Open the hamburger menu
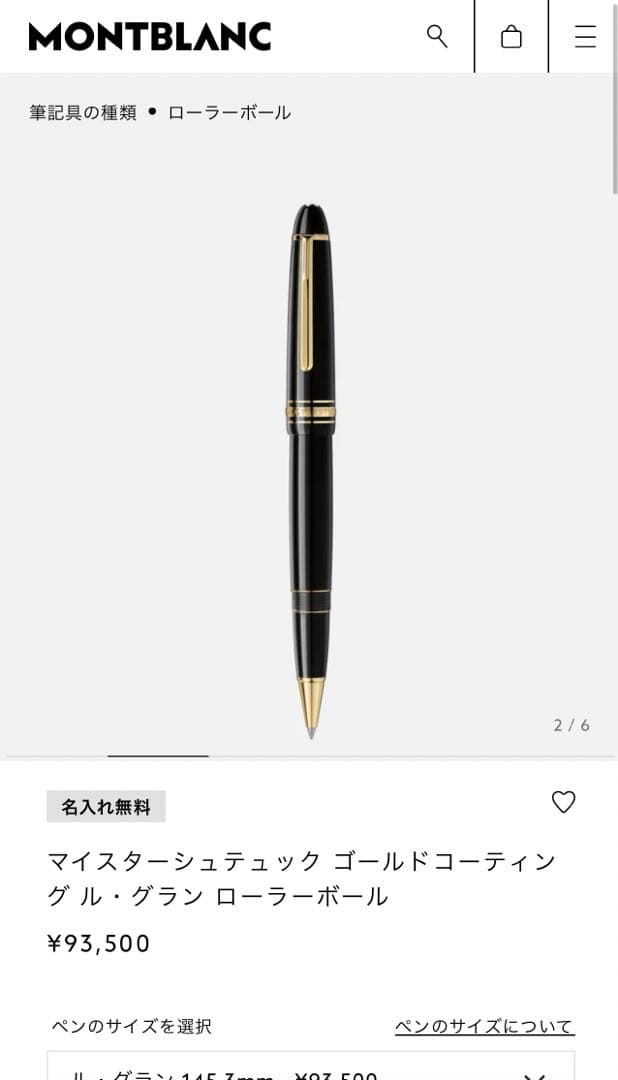 click(585, 37)
